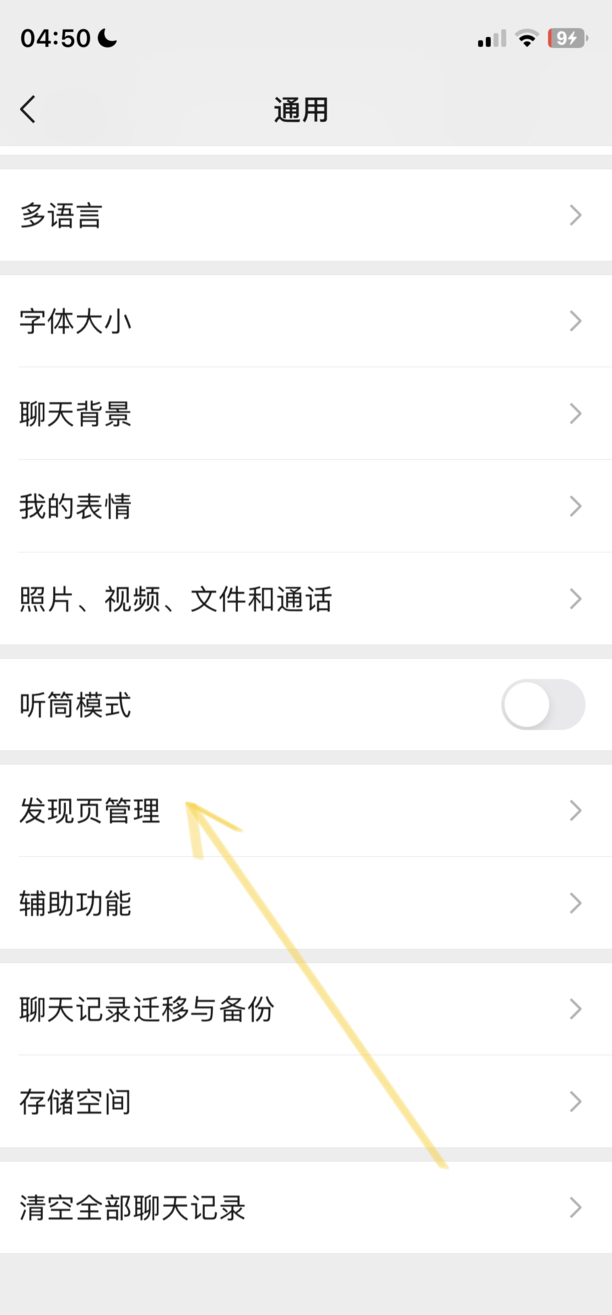Open 聊天记录迁移与备份
The width and height of the screenshot is (612, 1315).
tap(305, 1009)
